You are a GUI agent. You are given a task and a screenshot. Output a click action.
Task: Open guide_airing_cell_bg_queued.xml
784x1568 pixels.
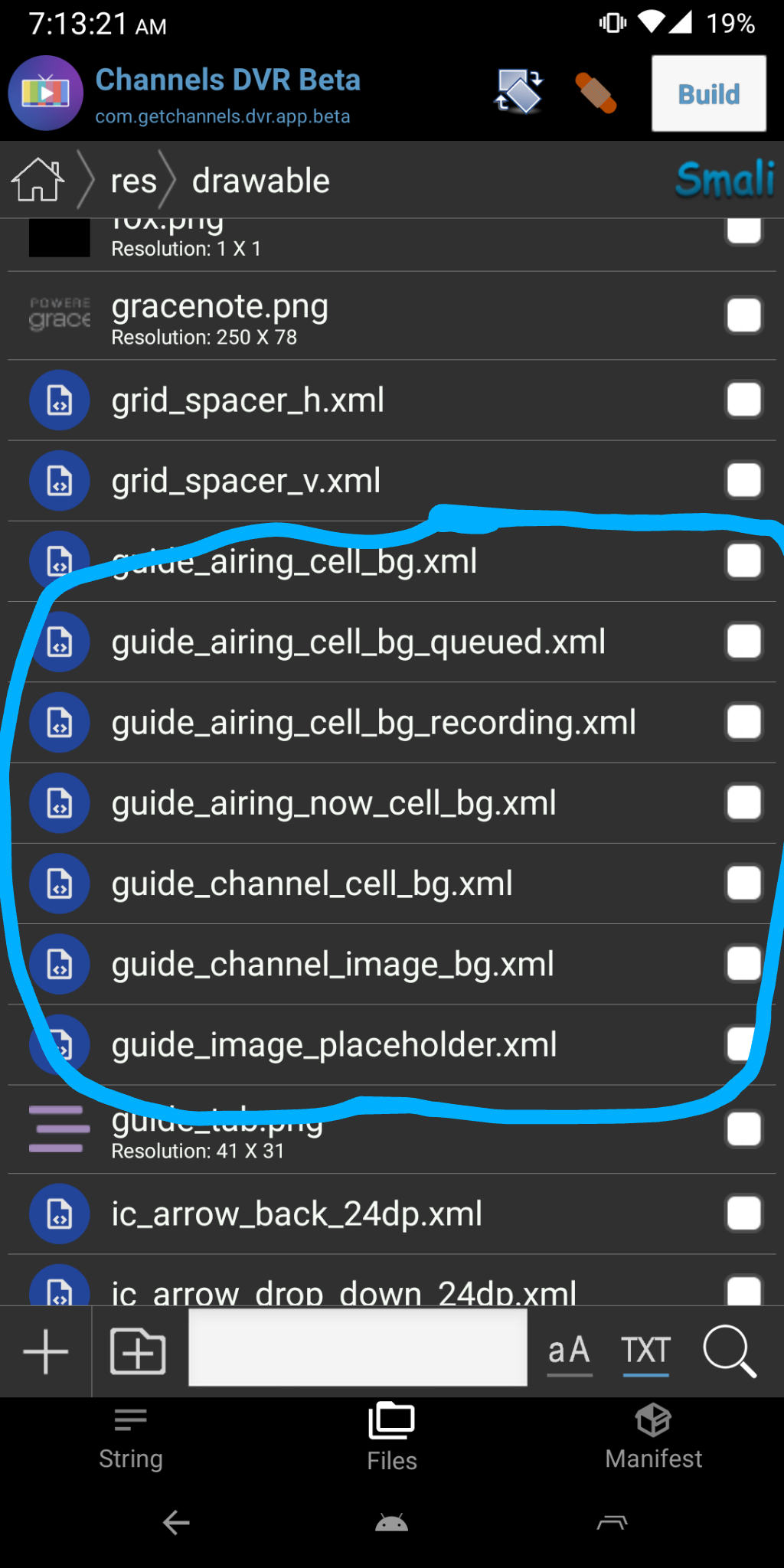358,642
